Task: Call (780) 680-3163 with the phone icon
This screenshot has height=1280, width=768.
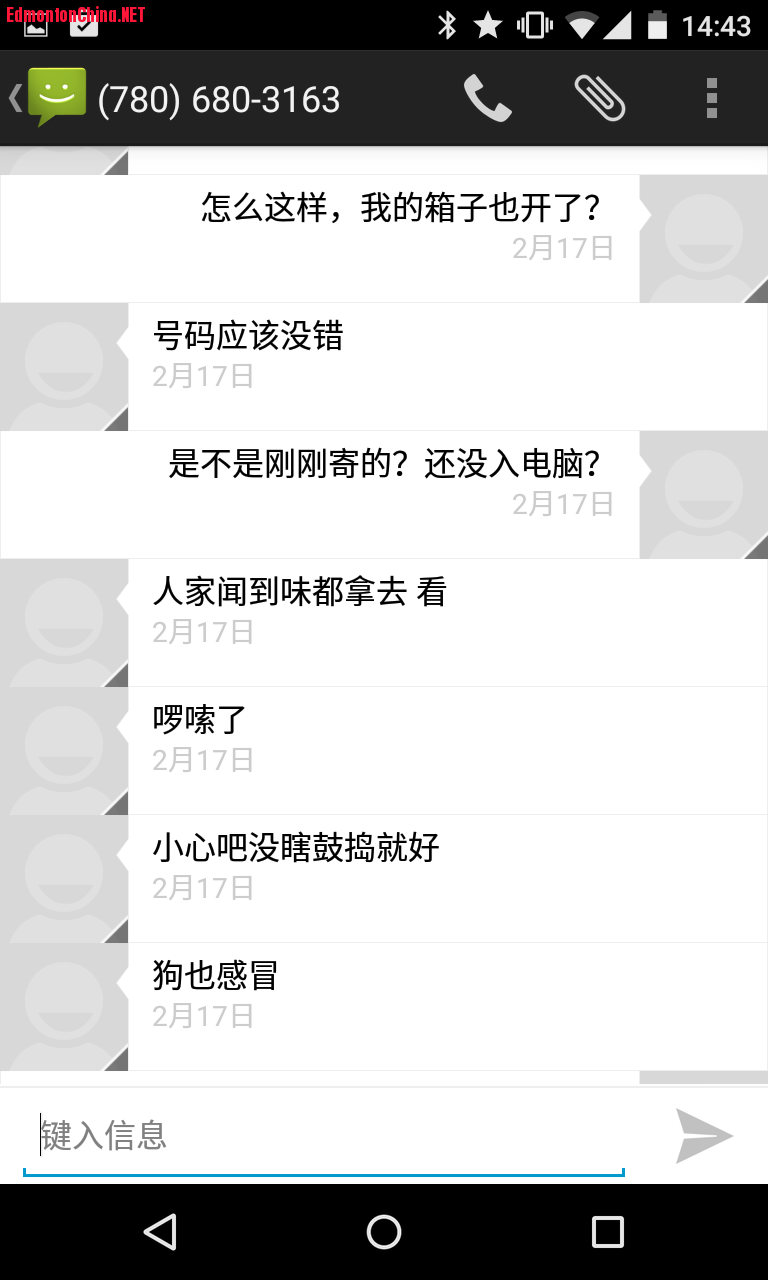Action: click(488, 98)
